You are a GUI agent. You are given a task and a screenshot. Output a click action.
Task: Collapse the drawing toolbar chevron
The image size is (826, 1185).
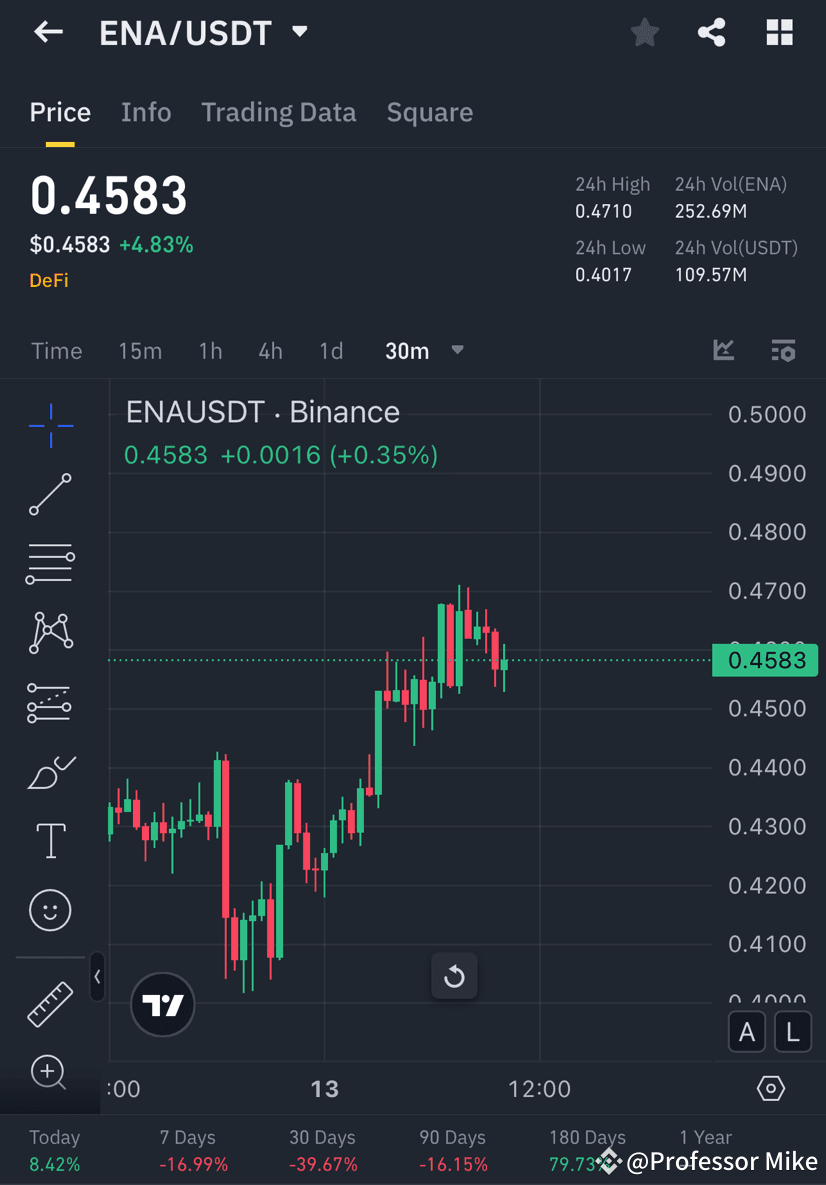pos(97,977)
